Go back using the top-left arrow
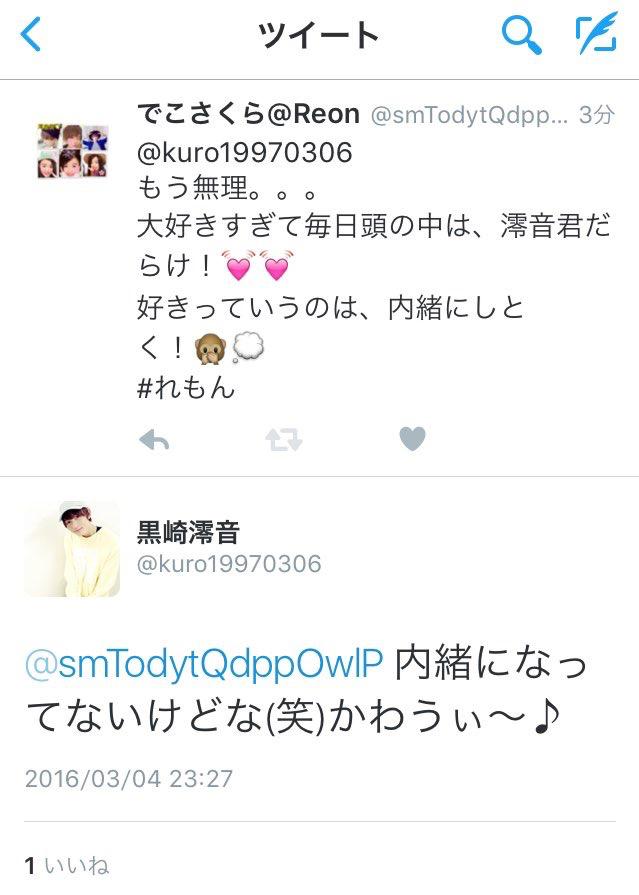 click(x=31, y=35)
